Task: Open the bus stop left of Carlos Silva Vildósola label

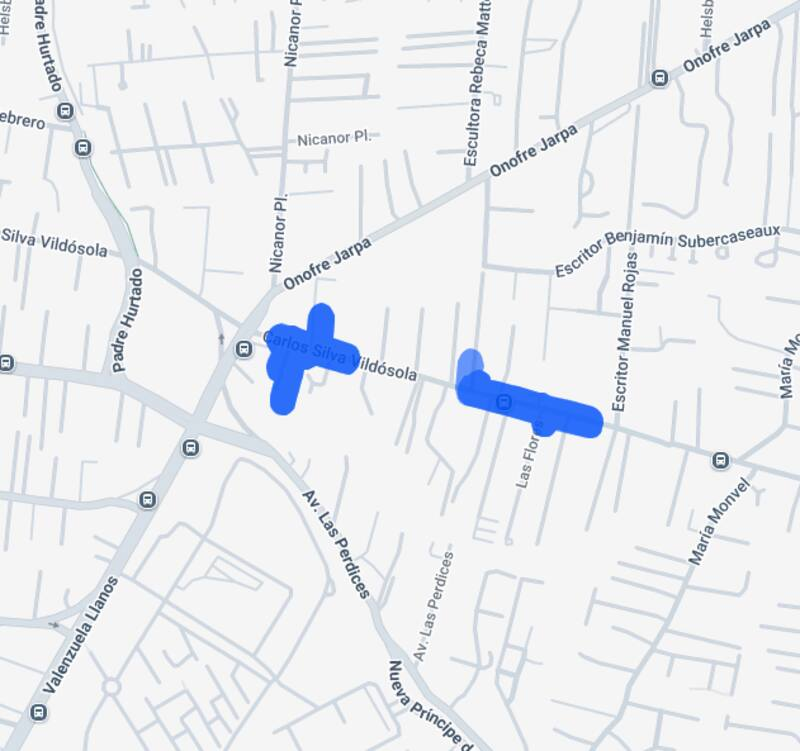Action: pos(243,349)
